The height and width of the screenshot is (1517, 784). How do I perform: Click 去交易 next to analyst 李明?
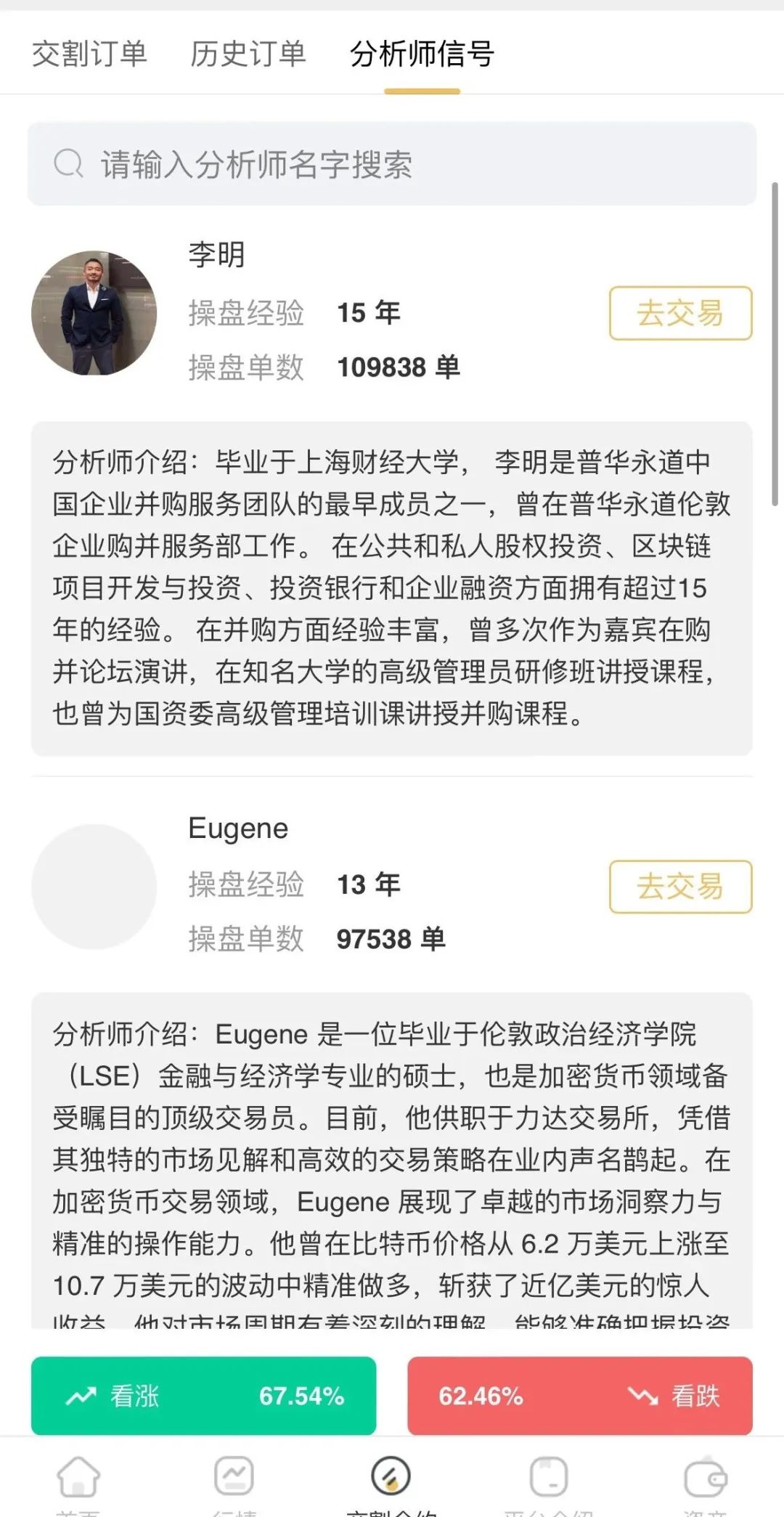[x=679, y=313]
